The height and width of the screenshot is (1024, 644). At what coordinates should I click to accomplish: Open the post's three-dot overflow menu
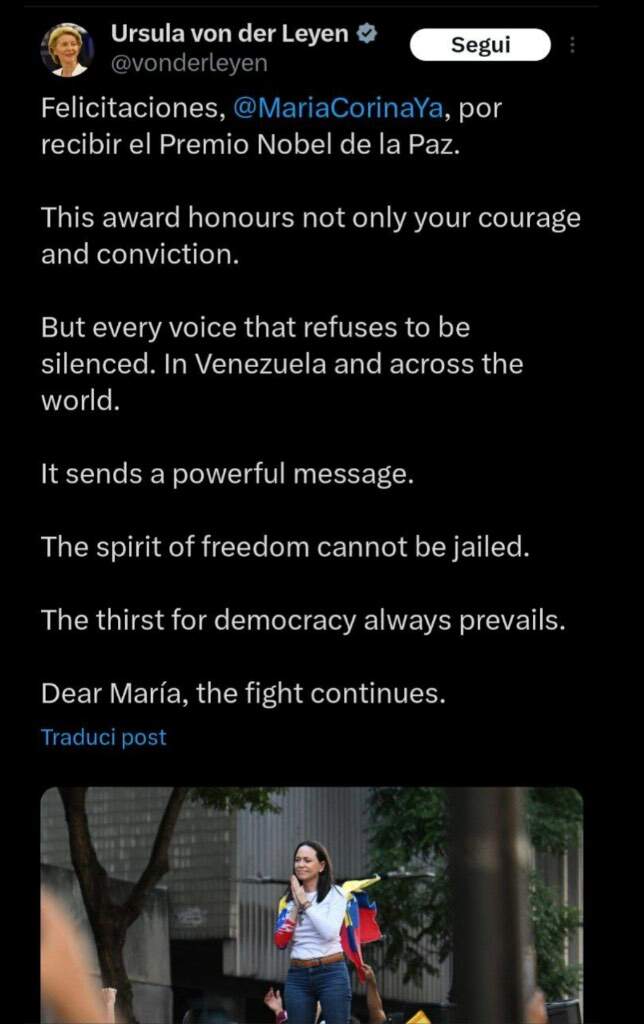(572, 45)
